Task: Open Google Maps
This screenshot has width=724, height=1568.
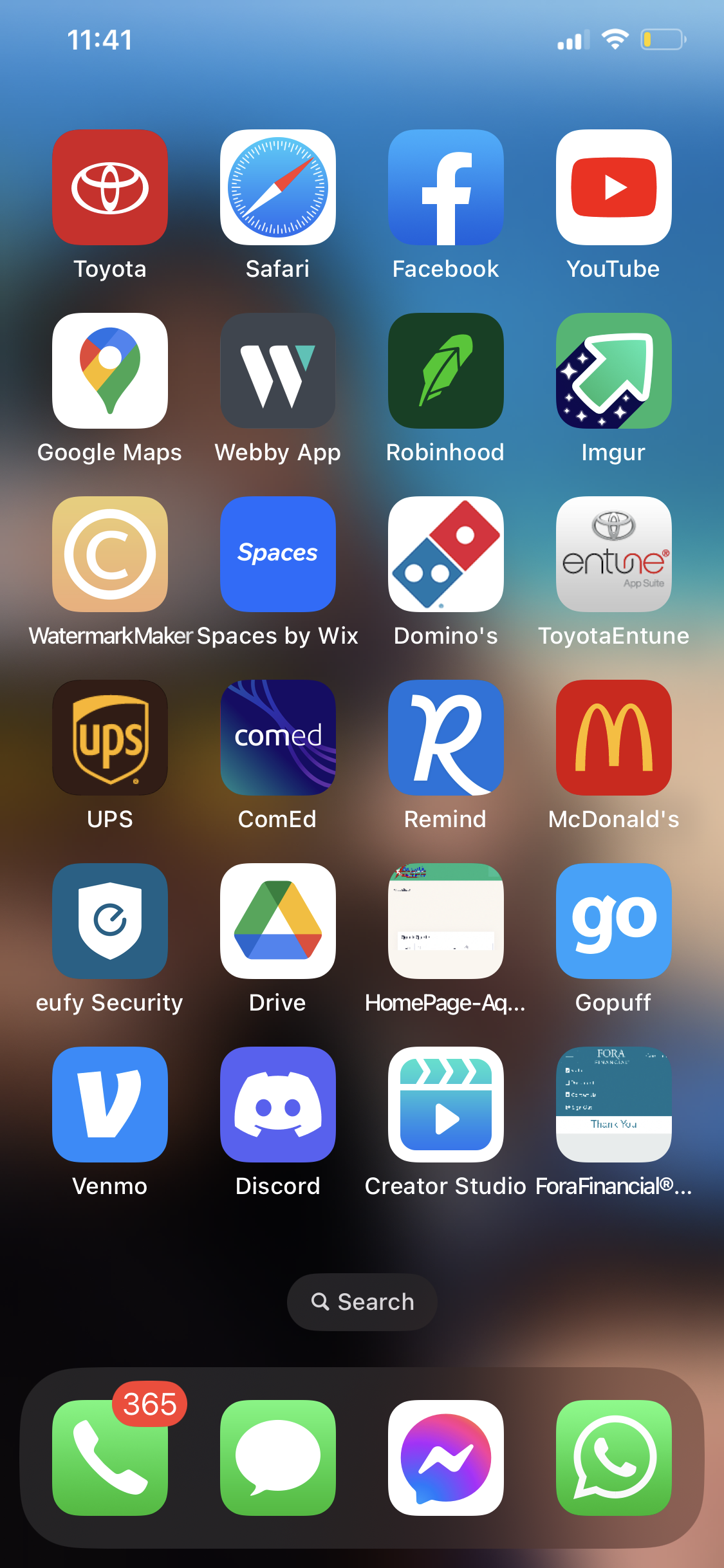Action: tap(110, 371)
